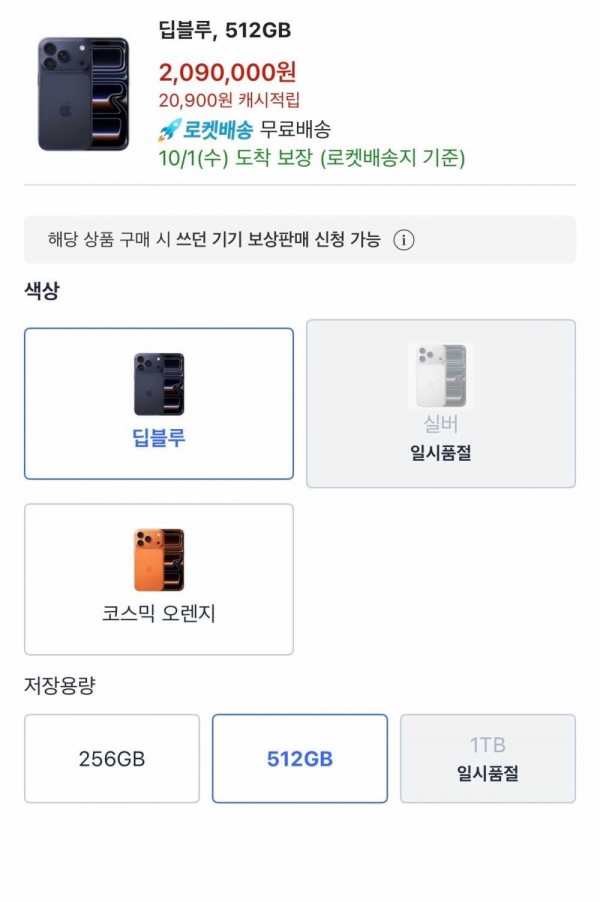Tap the sold-out 1TB storage option

click(x=488, y=758)
